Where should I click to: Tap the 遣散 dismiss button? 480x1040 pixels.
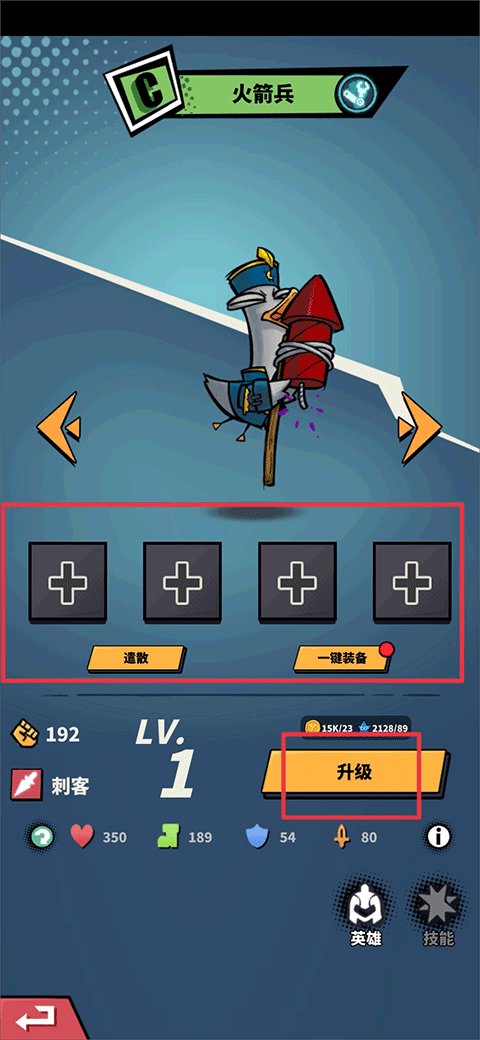[135, 659]
